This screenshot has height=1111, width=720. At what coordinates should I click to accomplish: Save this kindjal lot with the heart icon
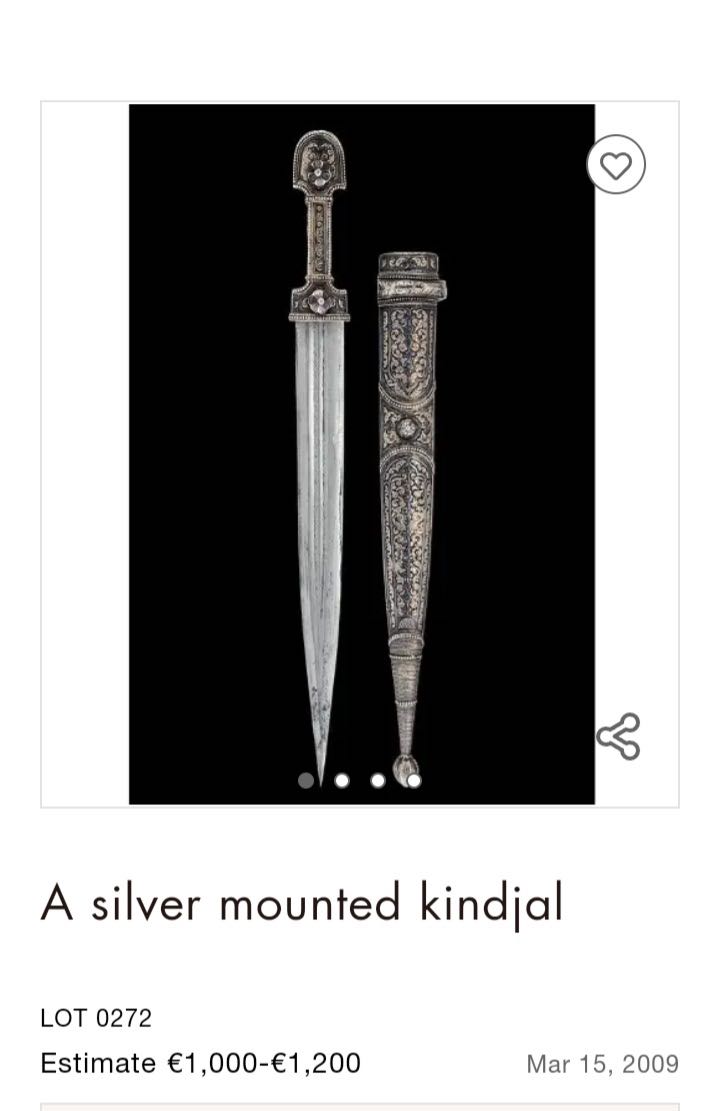coord(615,165)
